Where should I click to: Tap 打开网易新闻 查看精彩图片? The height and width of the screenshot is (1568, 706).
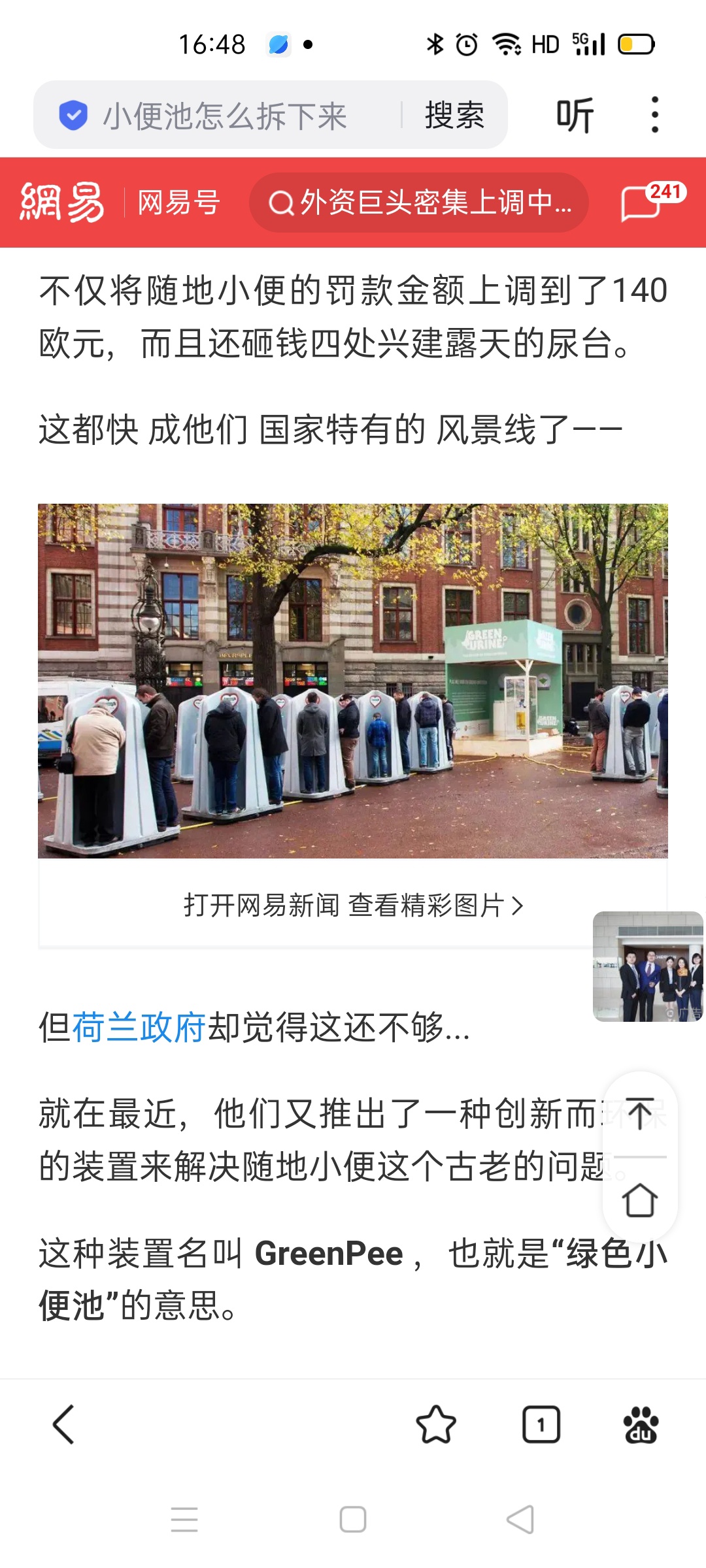click(353, 906)
